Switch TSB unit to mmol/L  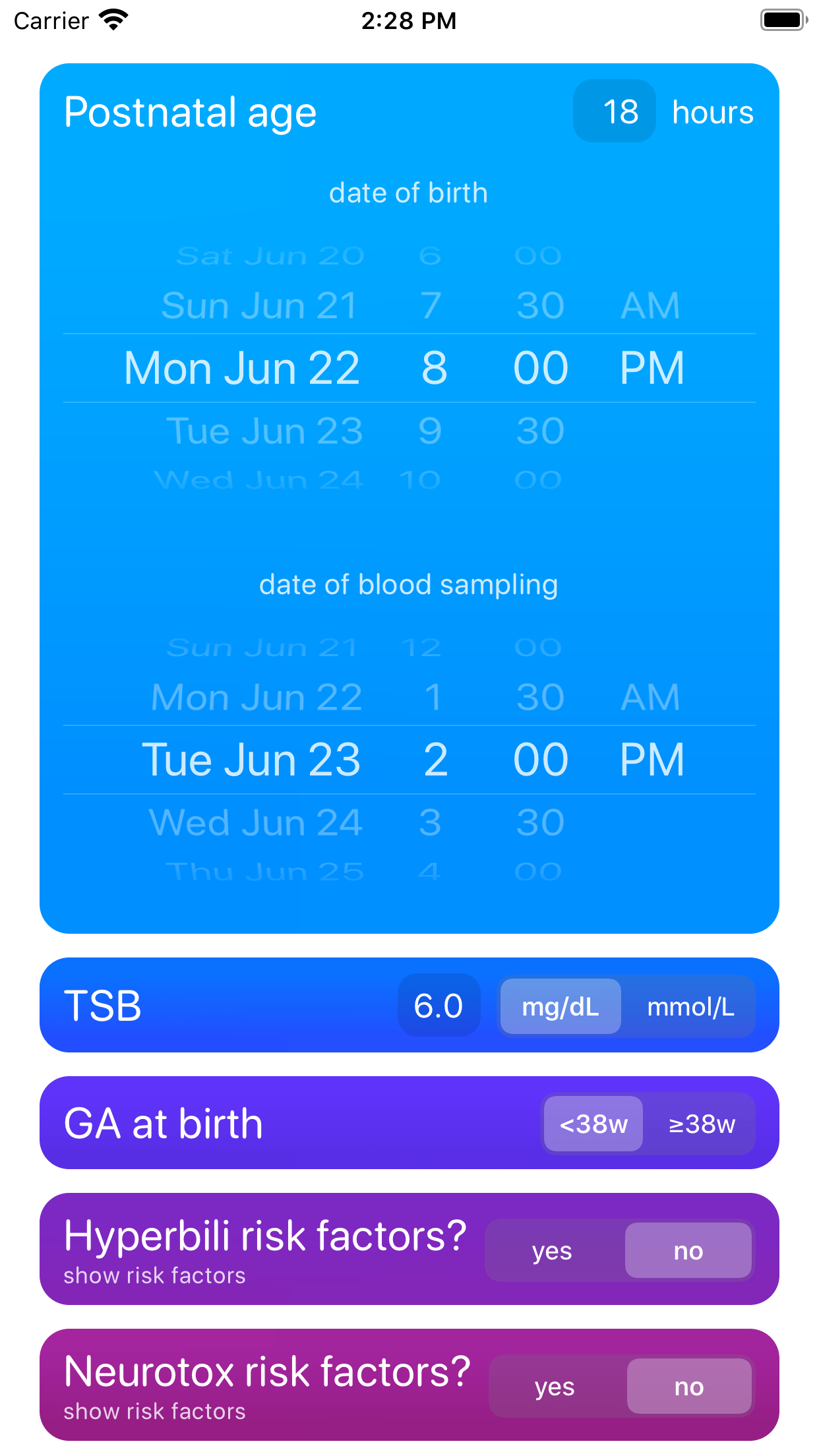(x=690, y=1006)
